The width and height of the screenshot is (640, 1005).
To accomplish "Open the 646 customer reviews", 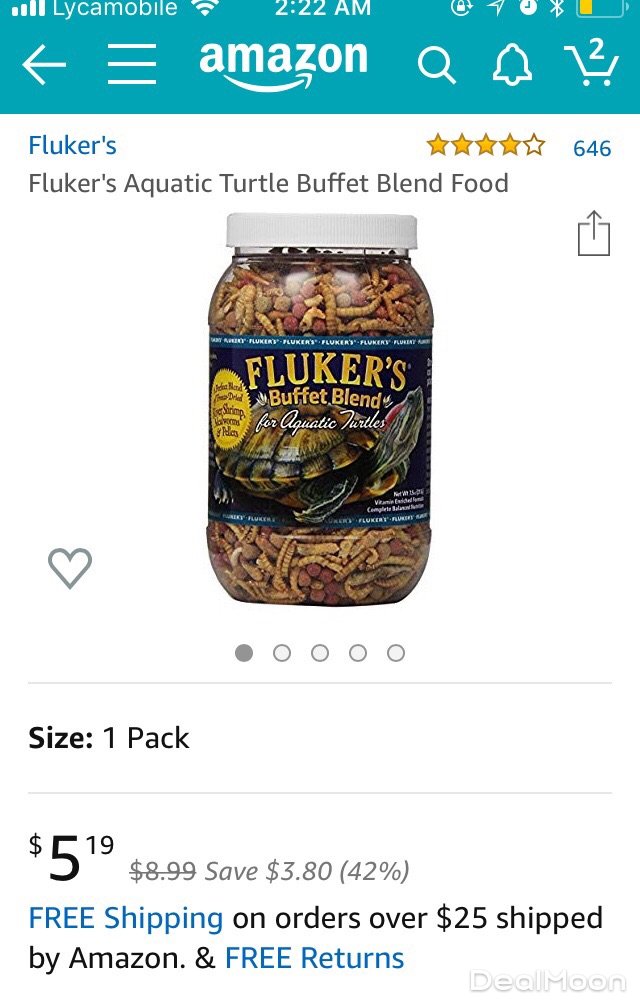I will tap(591, 148).
